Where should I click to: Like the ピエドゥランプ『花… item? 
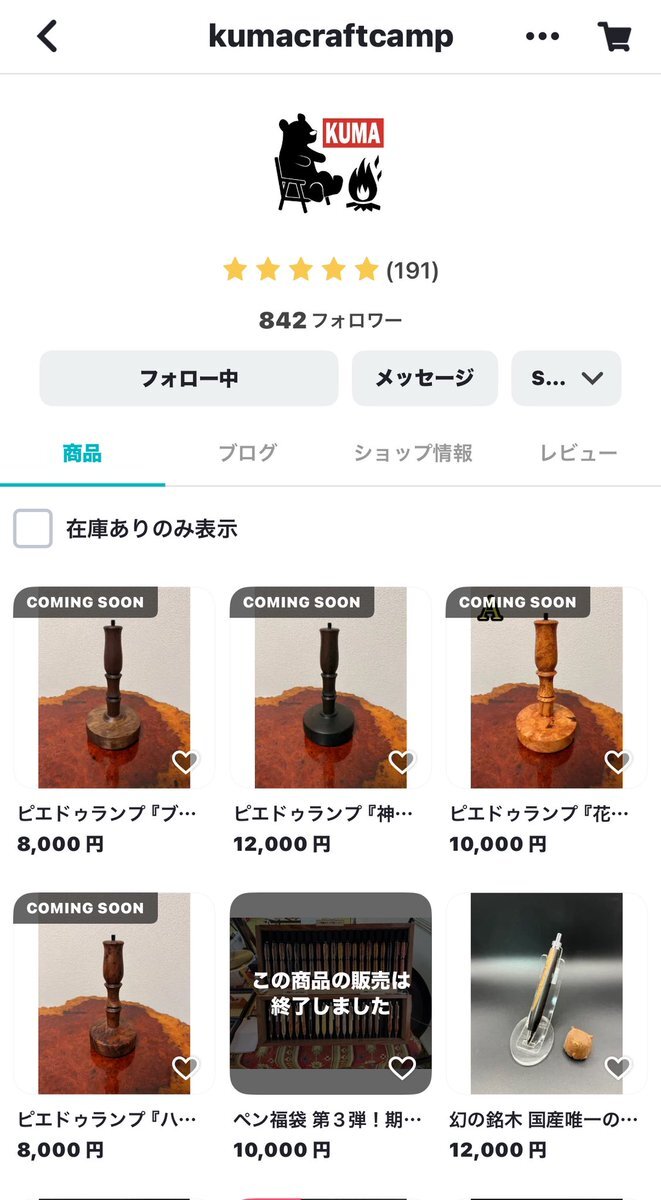[618, 762]
